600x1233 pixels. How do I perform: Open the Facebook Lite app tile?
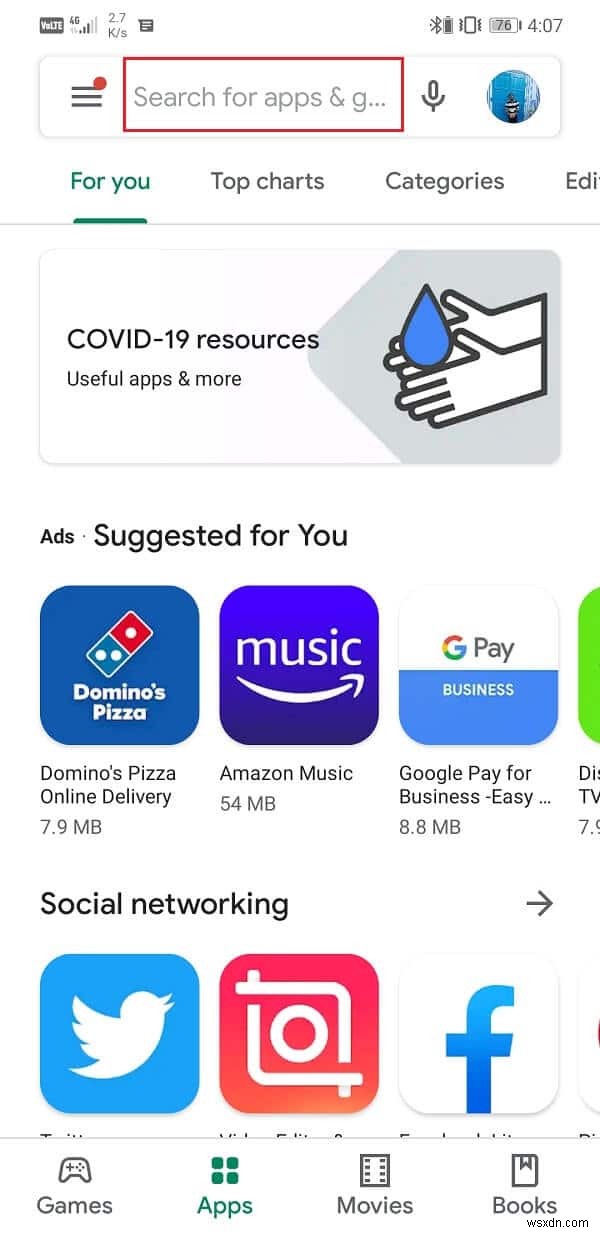pyautogui.click(x=478, y=1033)
